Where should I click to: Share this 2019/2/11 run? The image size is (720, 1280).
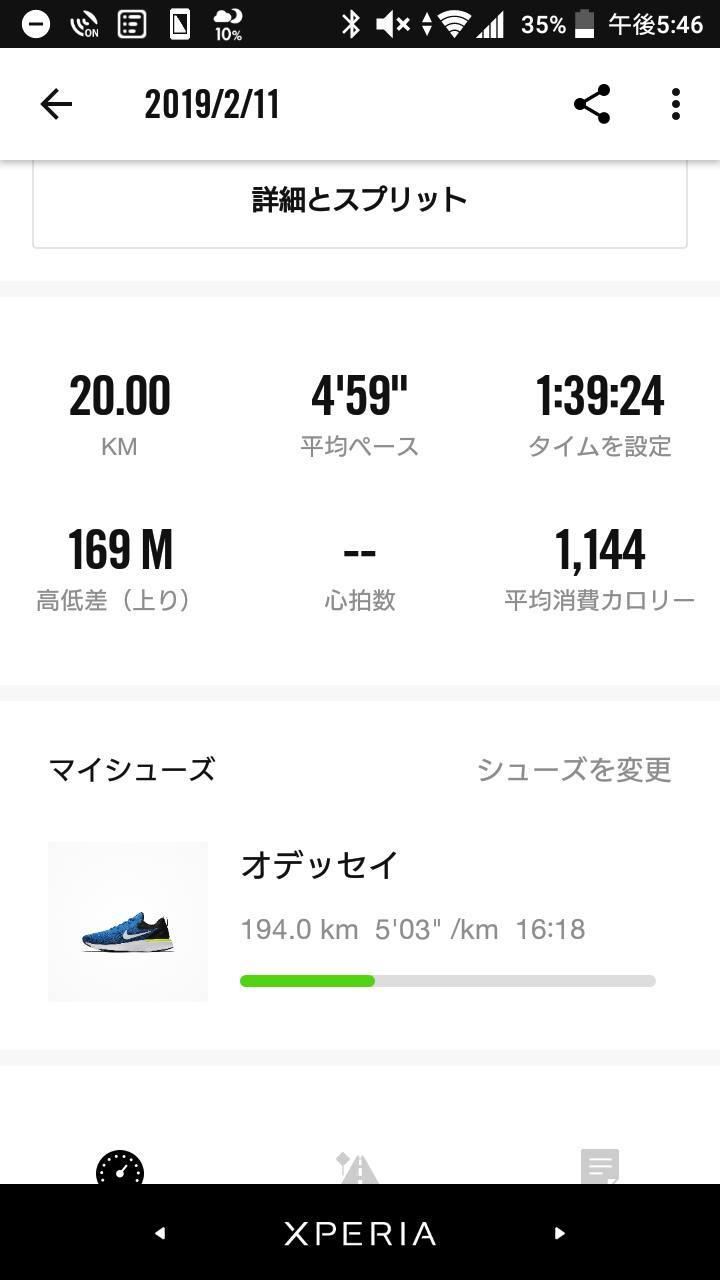pyautogui.click(x=592, y=104)
